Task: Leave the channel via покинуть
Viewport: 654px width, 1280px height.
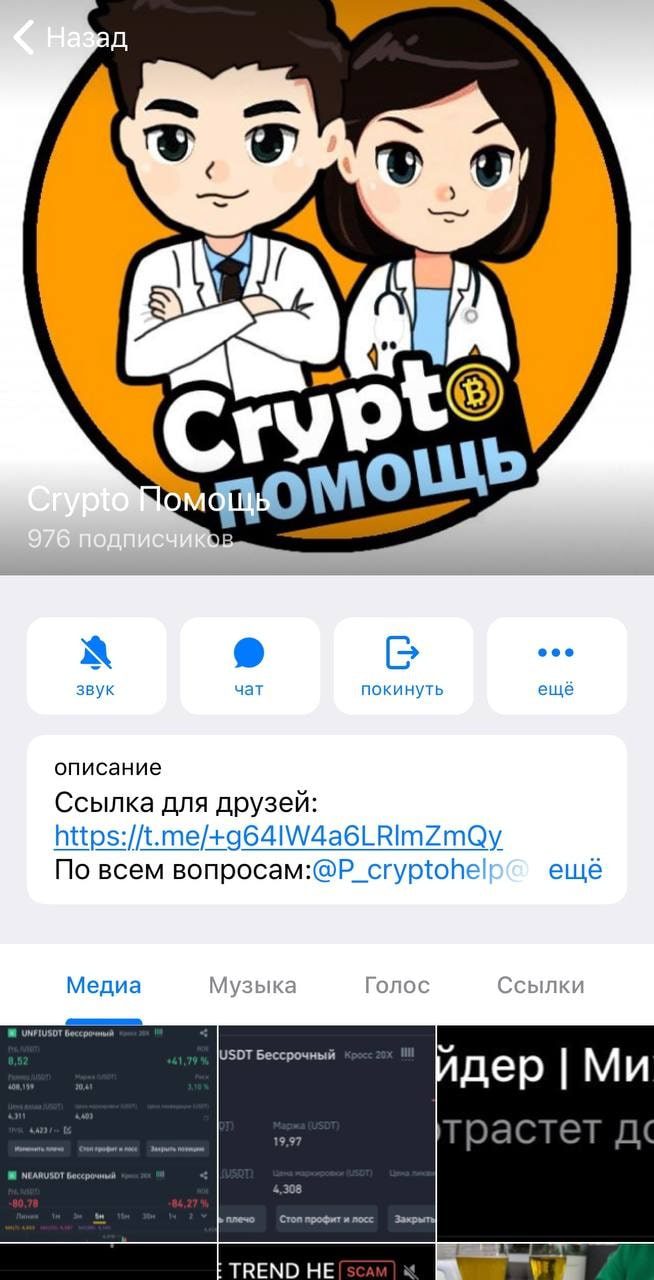Action: tap(402, 666)
